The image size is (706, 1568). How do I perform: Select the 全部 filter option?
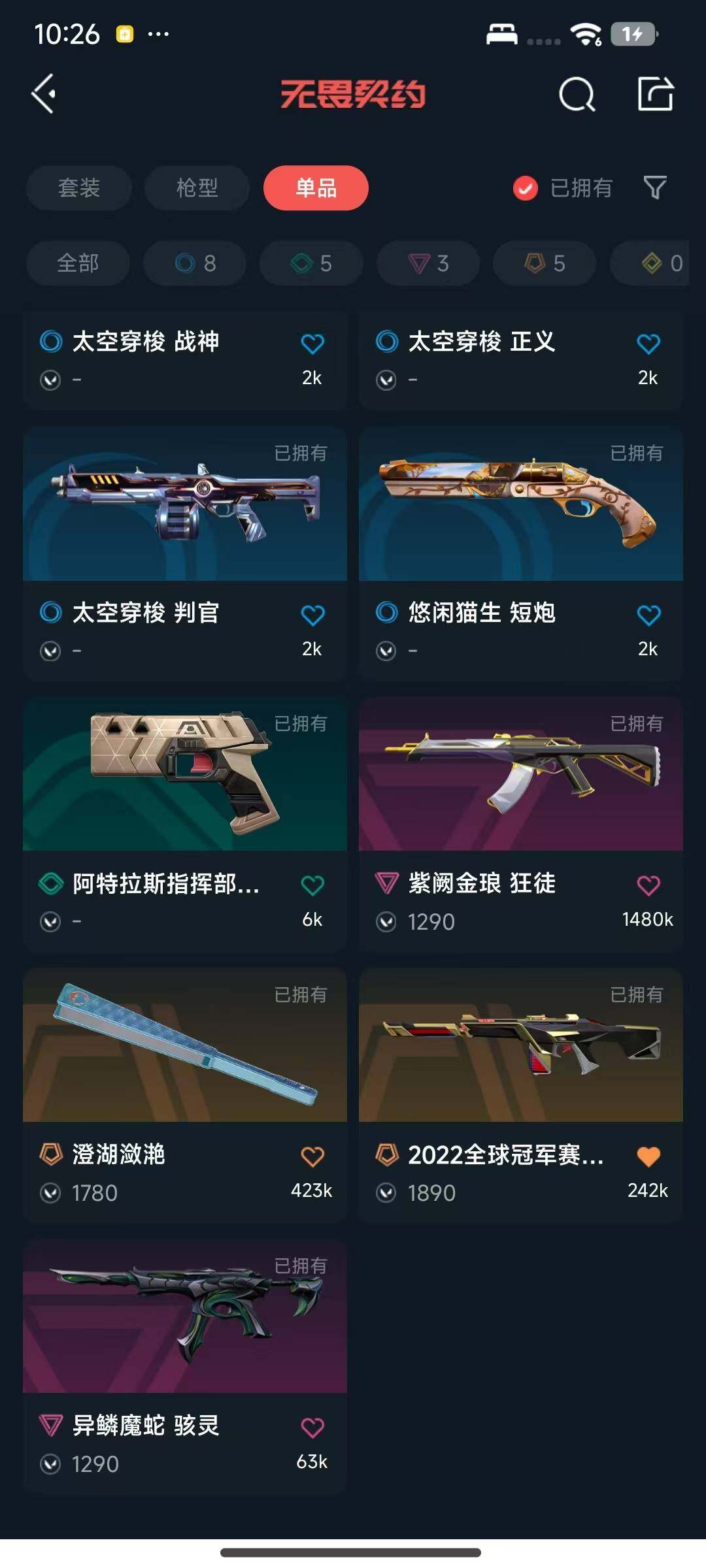(77, 263)
